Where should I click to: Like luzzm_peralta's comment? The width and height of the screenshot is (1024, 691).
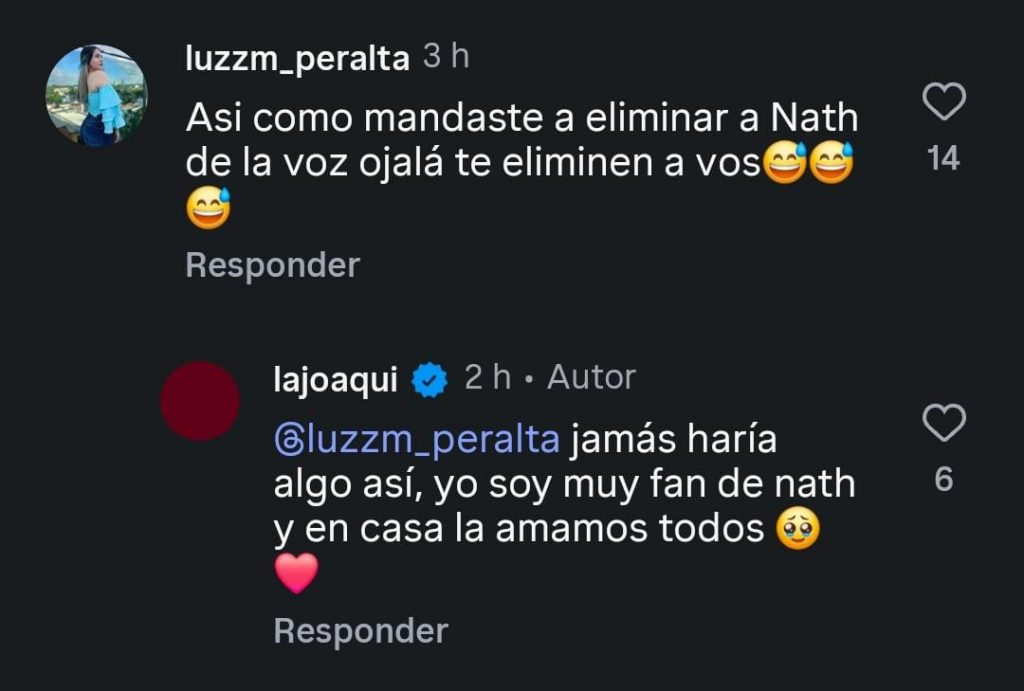[943, 102]
